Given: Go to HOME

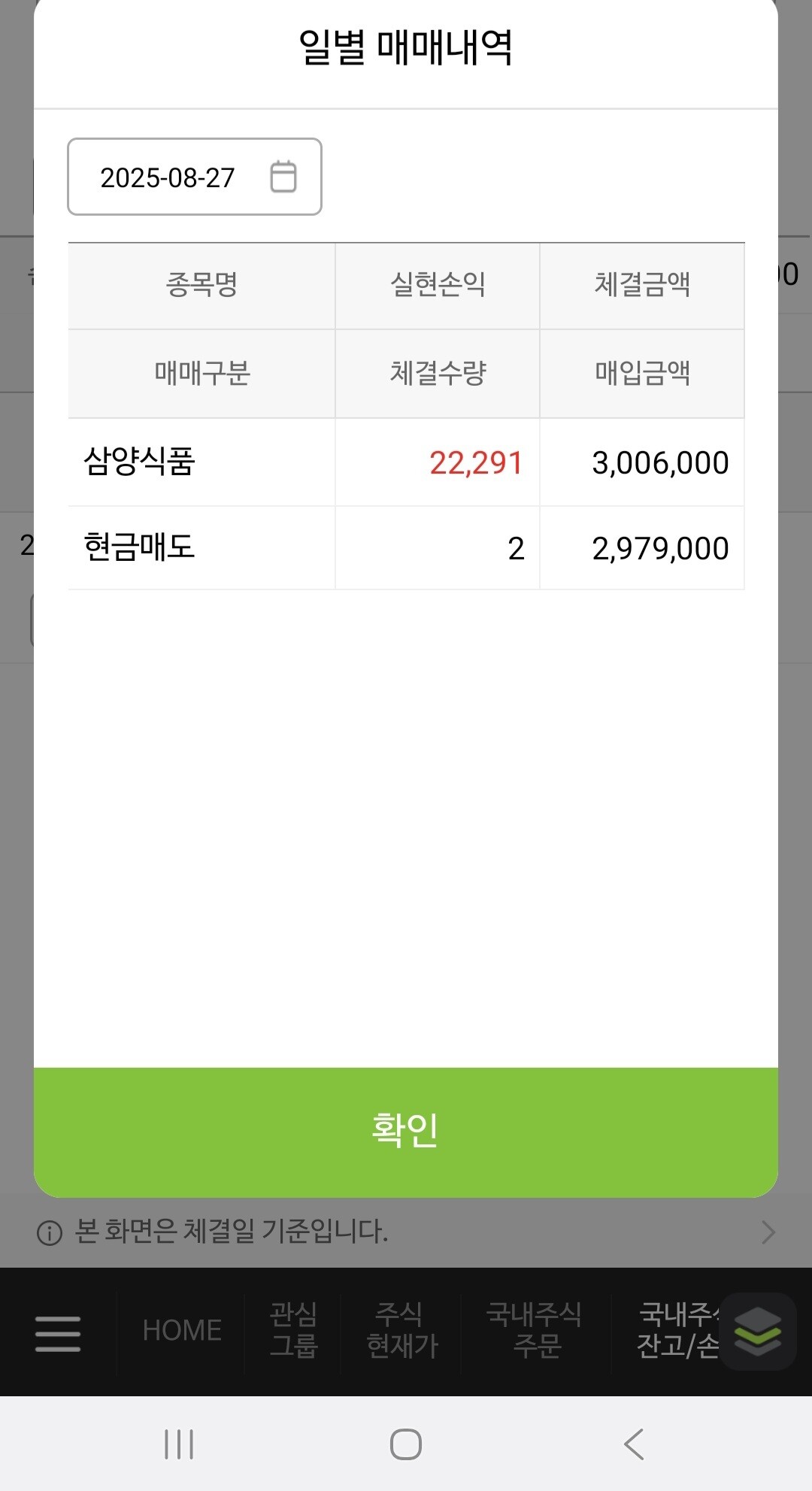Looking at the screenshot, I should pyautogui.click(x=182, y=1331).
